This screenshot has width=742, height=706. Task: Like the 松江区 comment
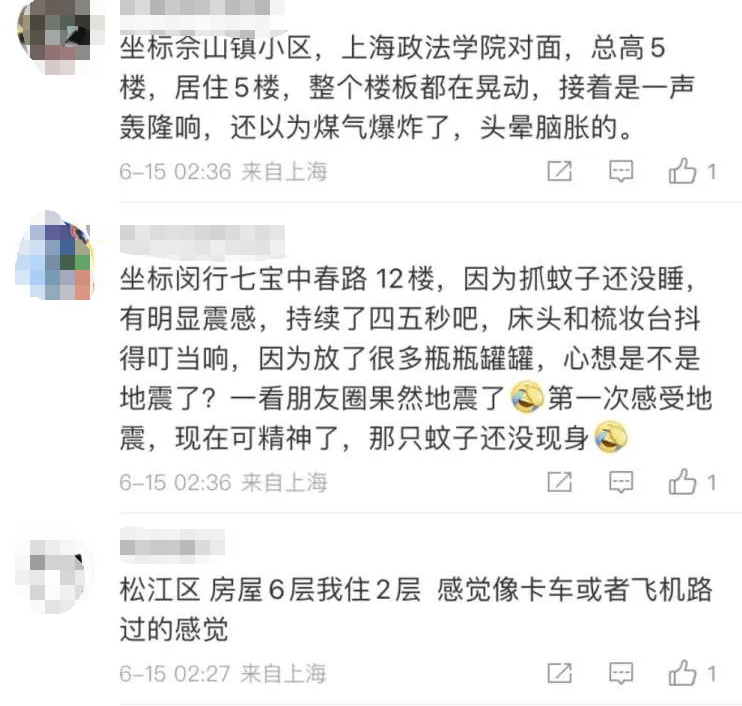tap(684, 672)
